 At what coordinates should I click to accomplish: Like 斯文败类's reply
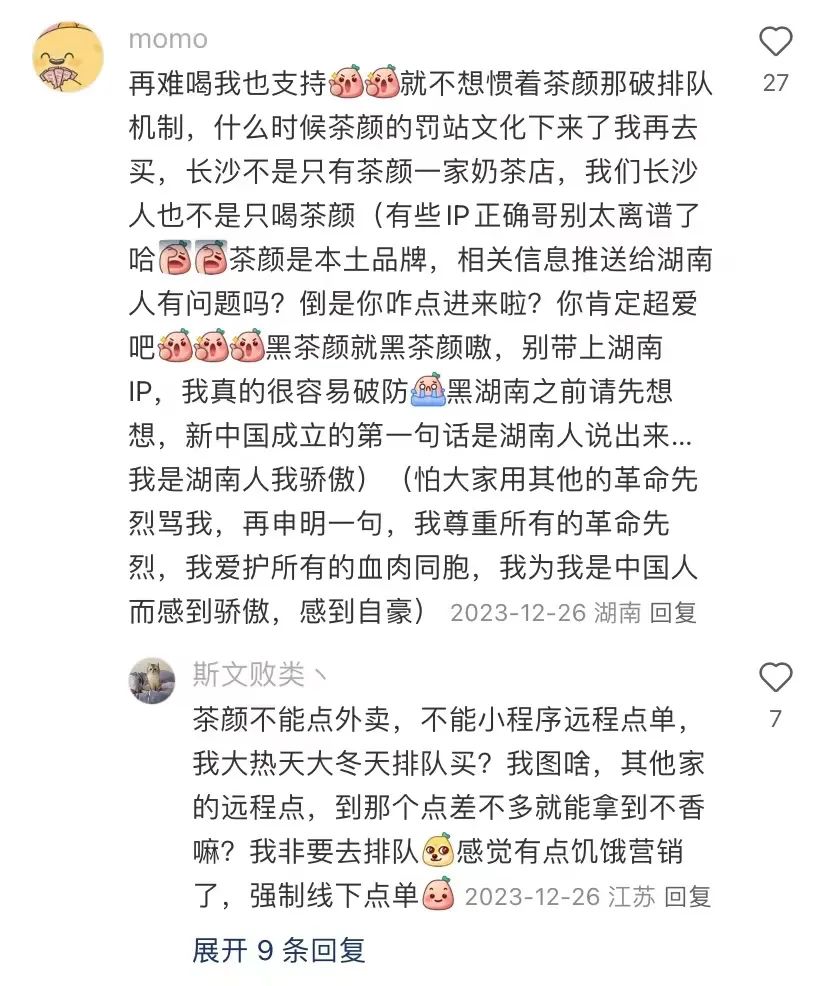pos(775,678)
